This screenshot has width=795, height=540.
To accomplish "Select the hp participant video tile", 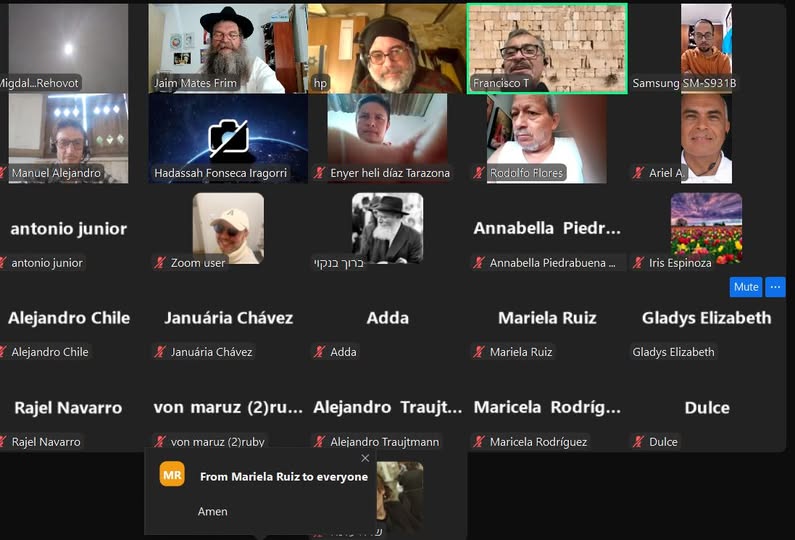I will click(387, 48).
